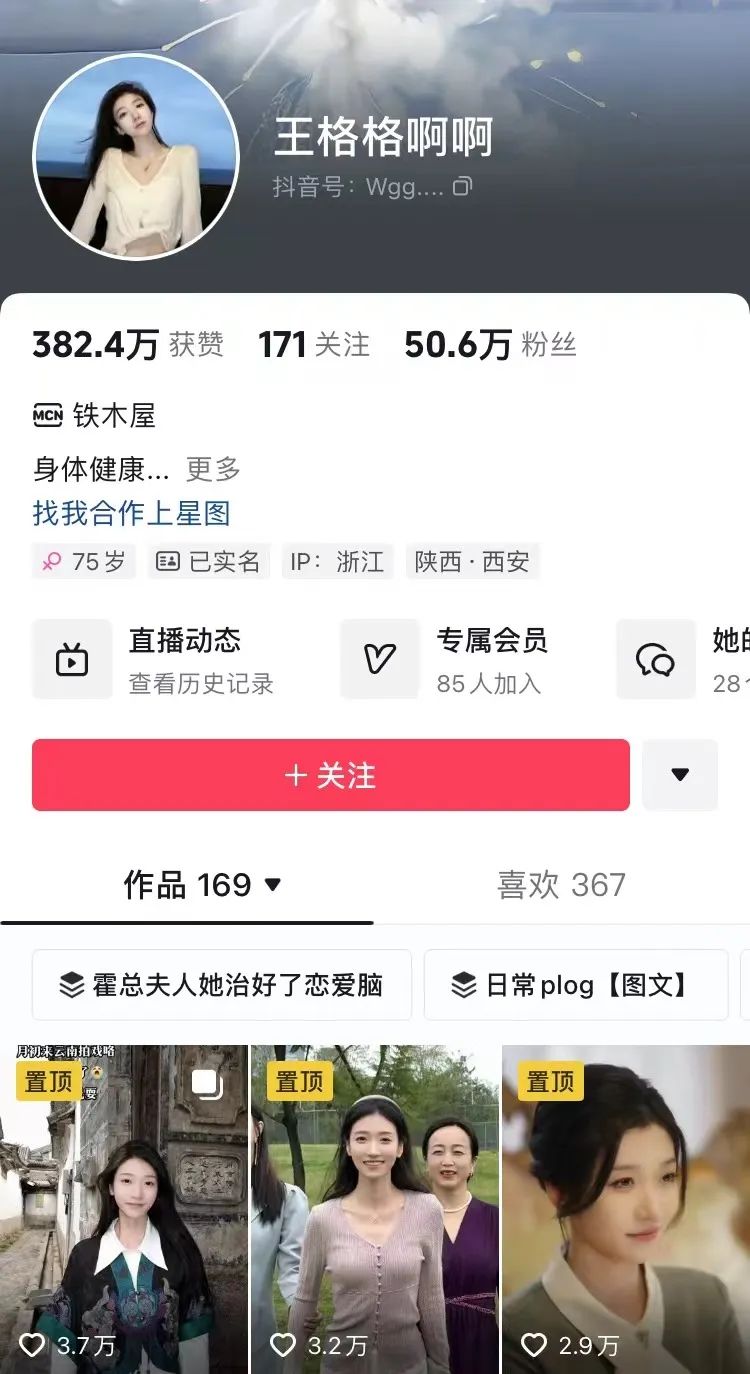Expand the dropdown arrow beside 关注

(x=680, y=775)
